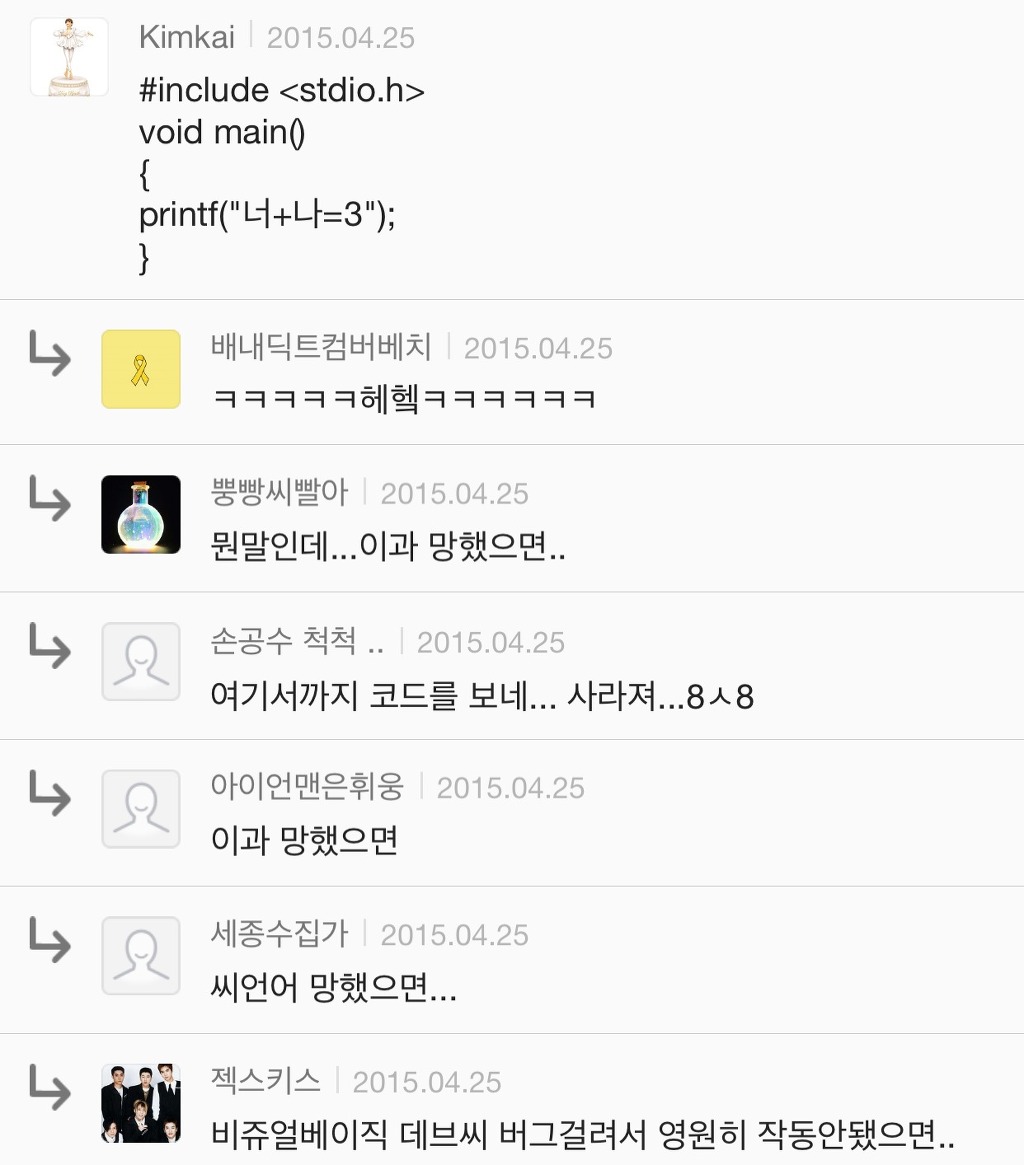Click the default avatar icon of 아이언맨은휘웅

pyautogui.click(x=140, y=809)
